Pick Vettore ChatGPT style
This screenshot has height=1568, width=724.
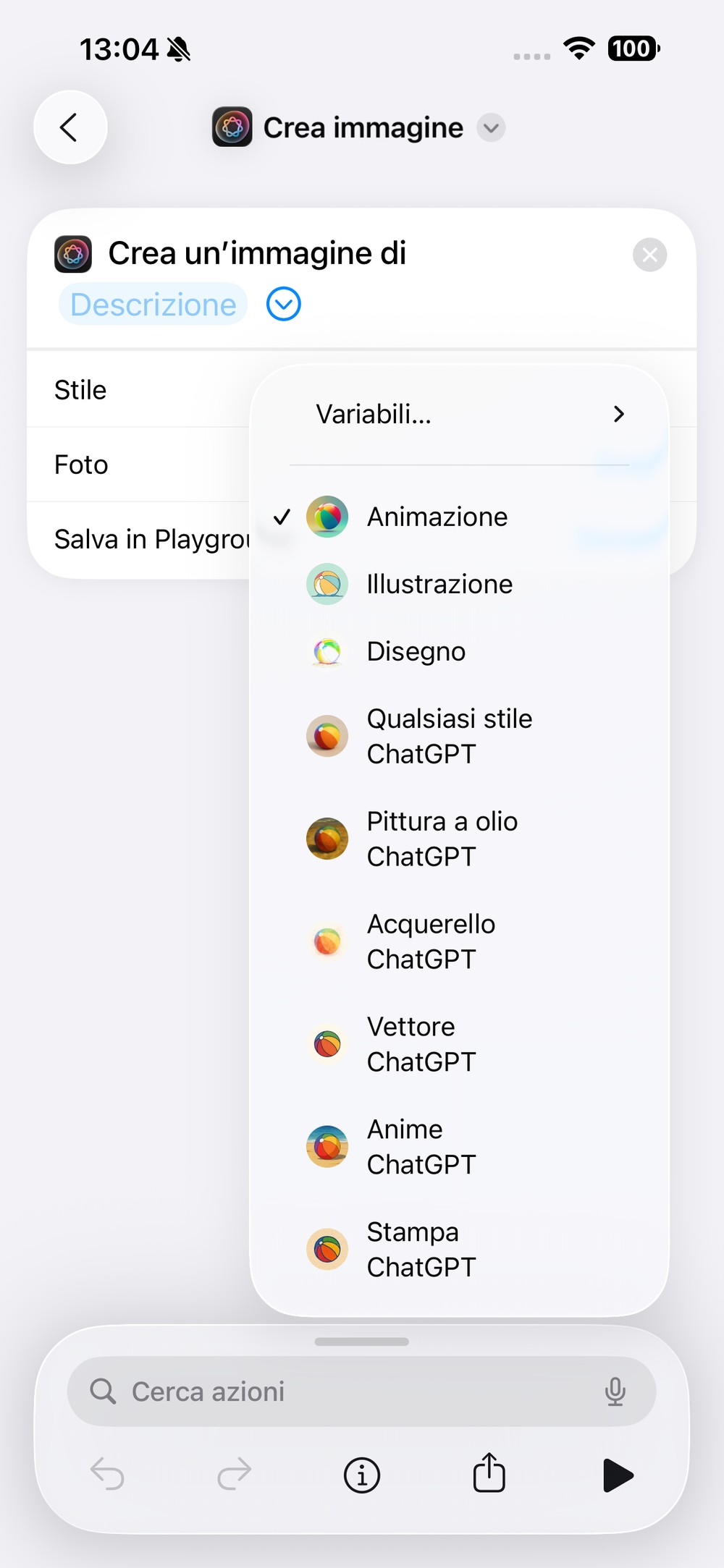point(459,1044)
